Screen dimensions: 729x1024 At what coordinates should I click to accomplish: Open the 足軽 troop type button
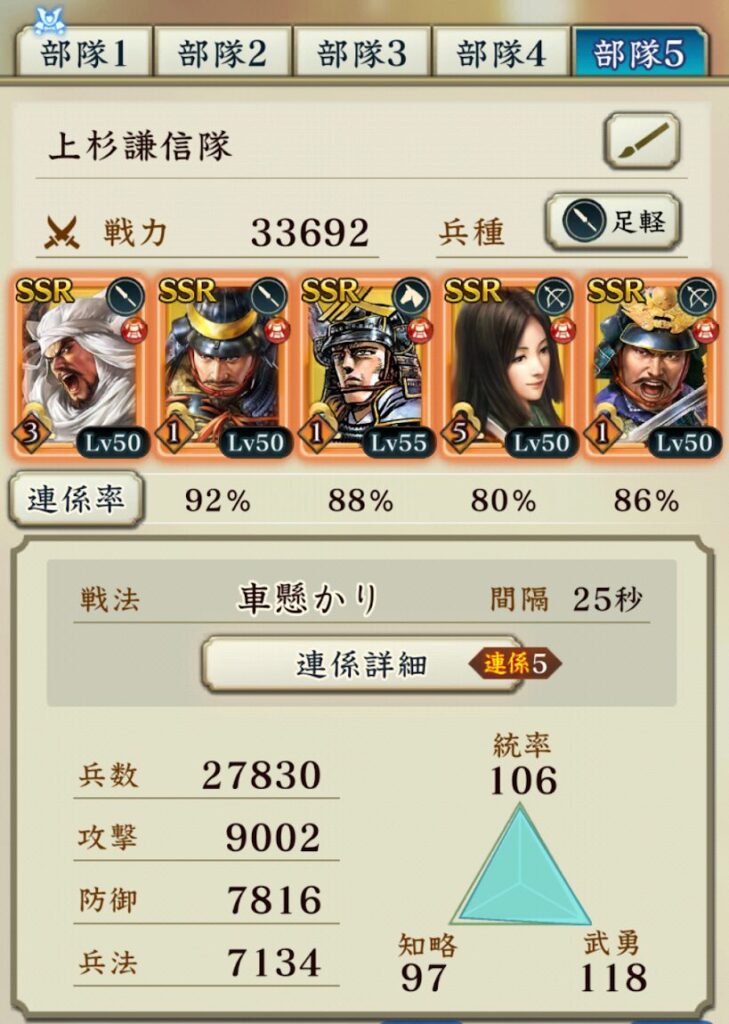(x=613, y=221)
